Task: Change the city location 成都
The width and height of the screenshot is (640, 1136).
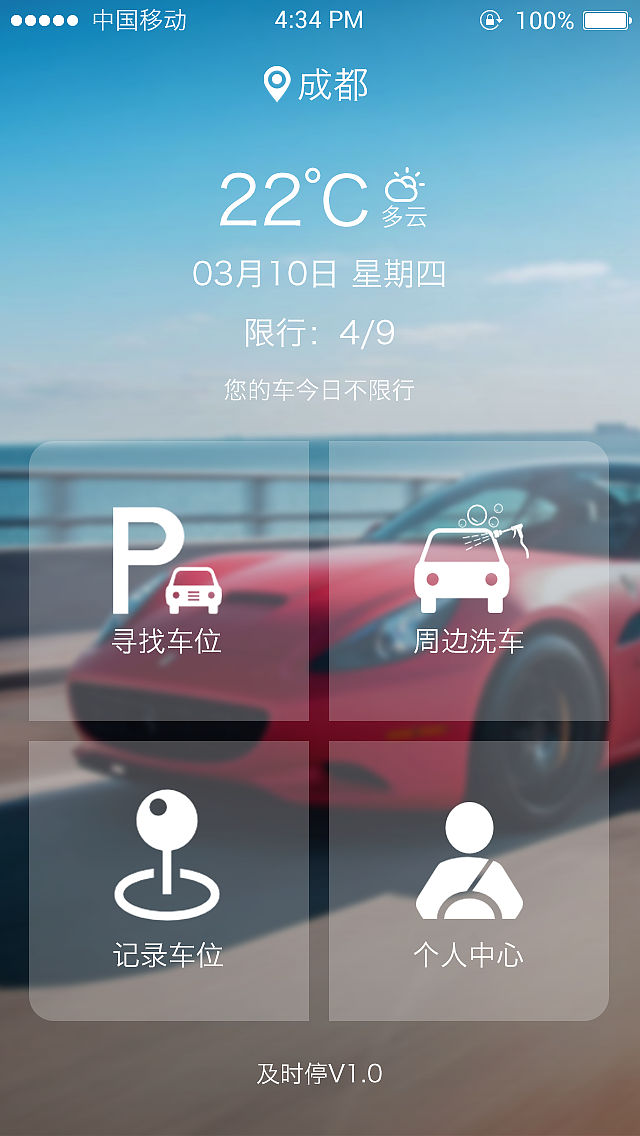Action: click(x=318, y=85)
